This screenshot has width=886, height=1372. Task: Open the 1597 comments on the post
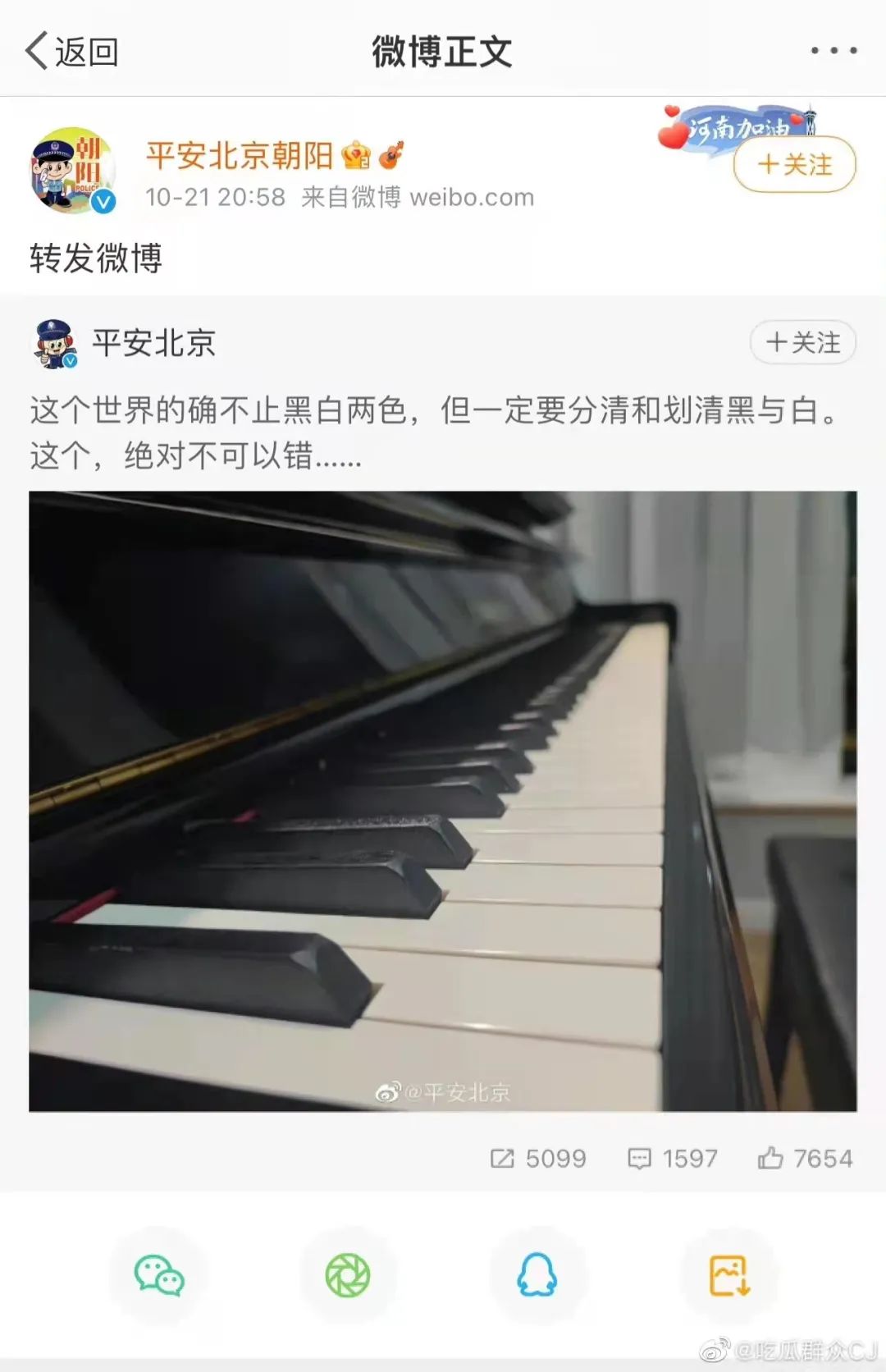[673, 1158]
